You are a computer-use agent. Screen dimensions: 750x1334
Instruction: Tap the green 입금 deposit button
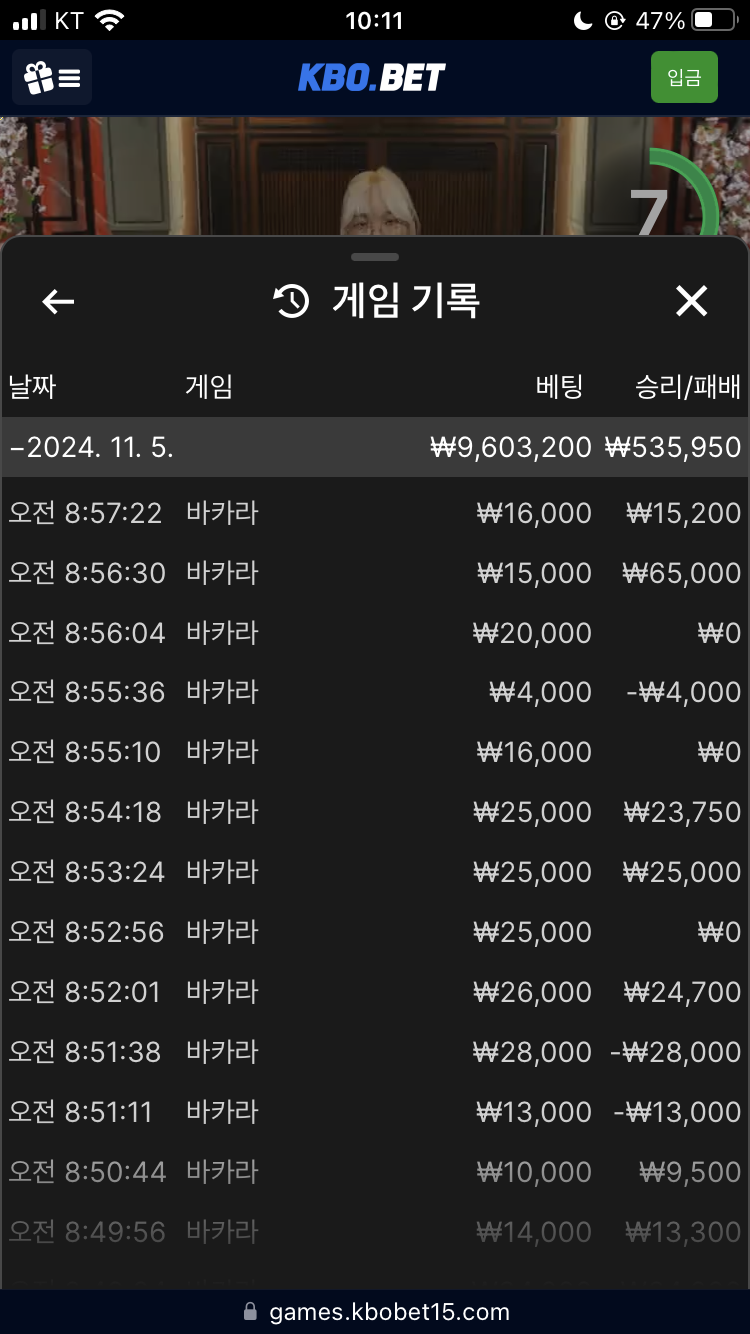click(684, 77)
